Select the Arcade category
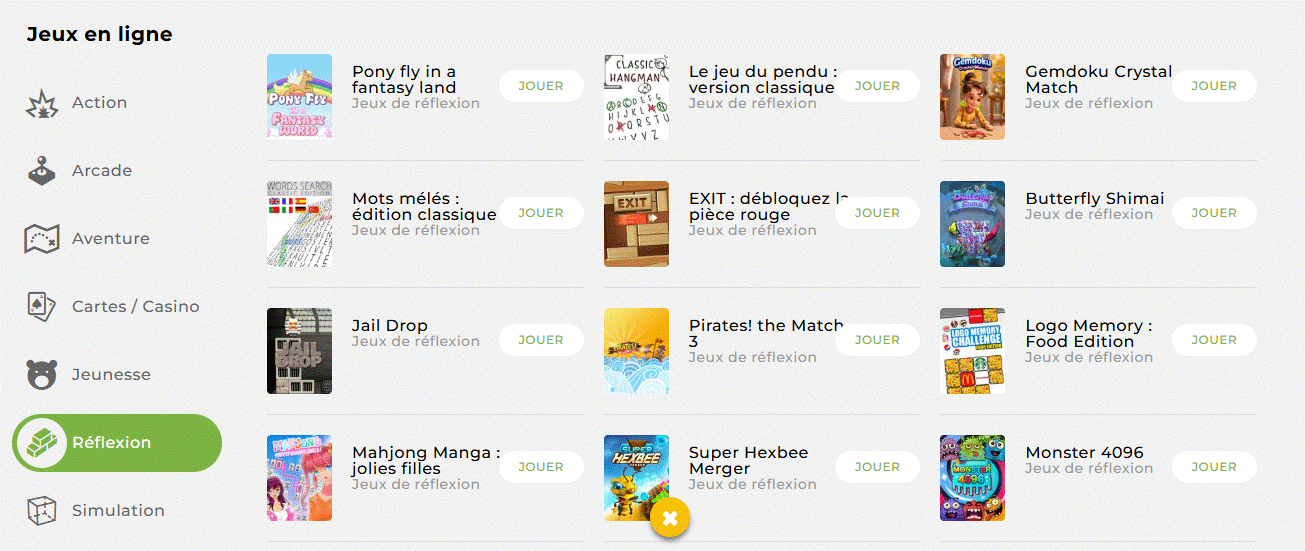This screenshot has width=1305, height=551. tap(100, 171)
